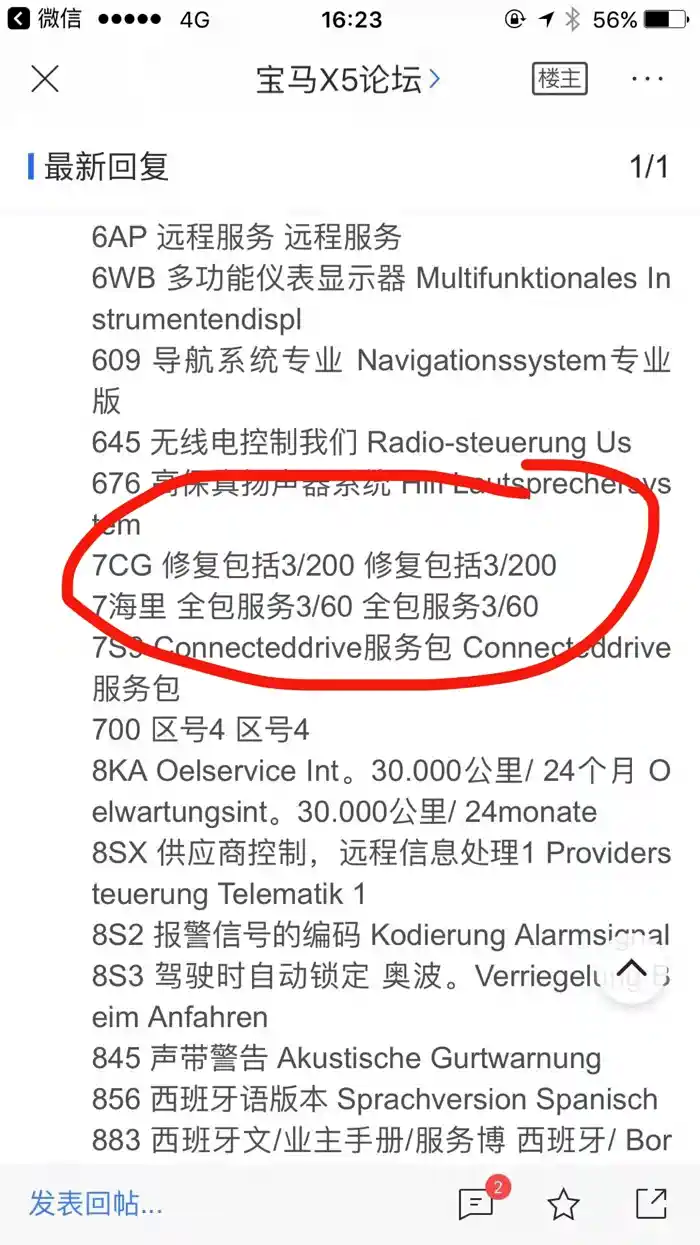Viewport: 700px width, 1245px height.
Task: Open the 宝马X5论坛 forum link
Action: 346,79
